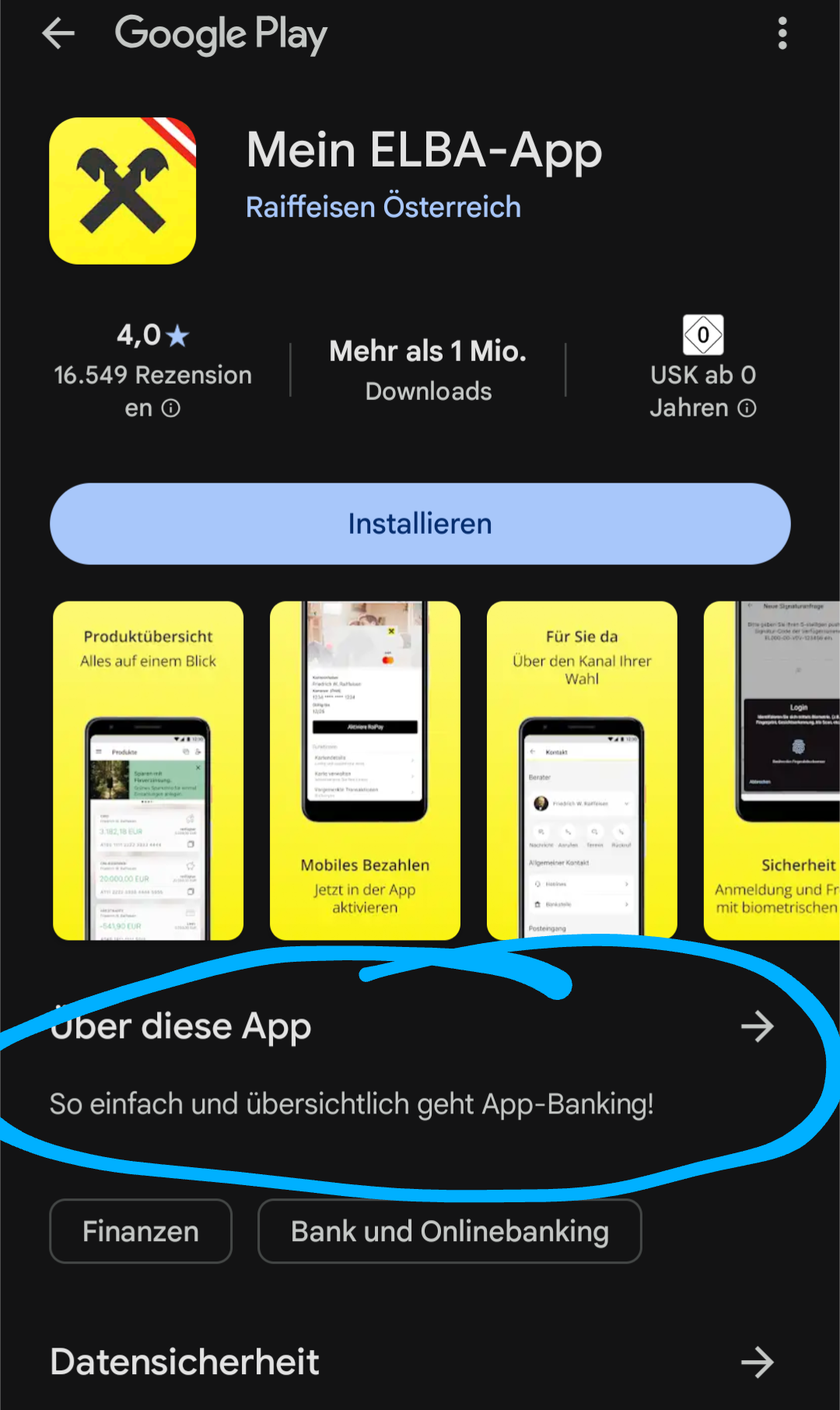The image size is (840, 1410).
Task: Go back with the arrow icon
Action: [x=58, y=33]
